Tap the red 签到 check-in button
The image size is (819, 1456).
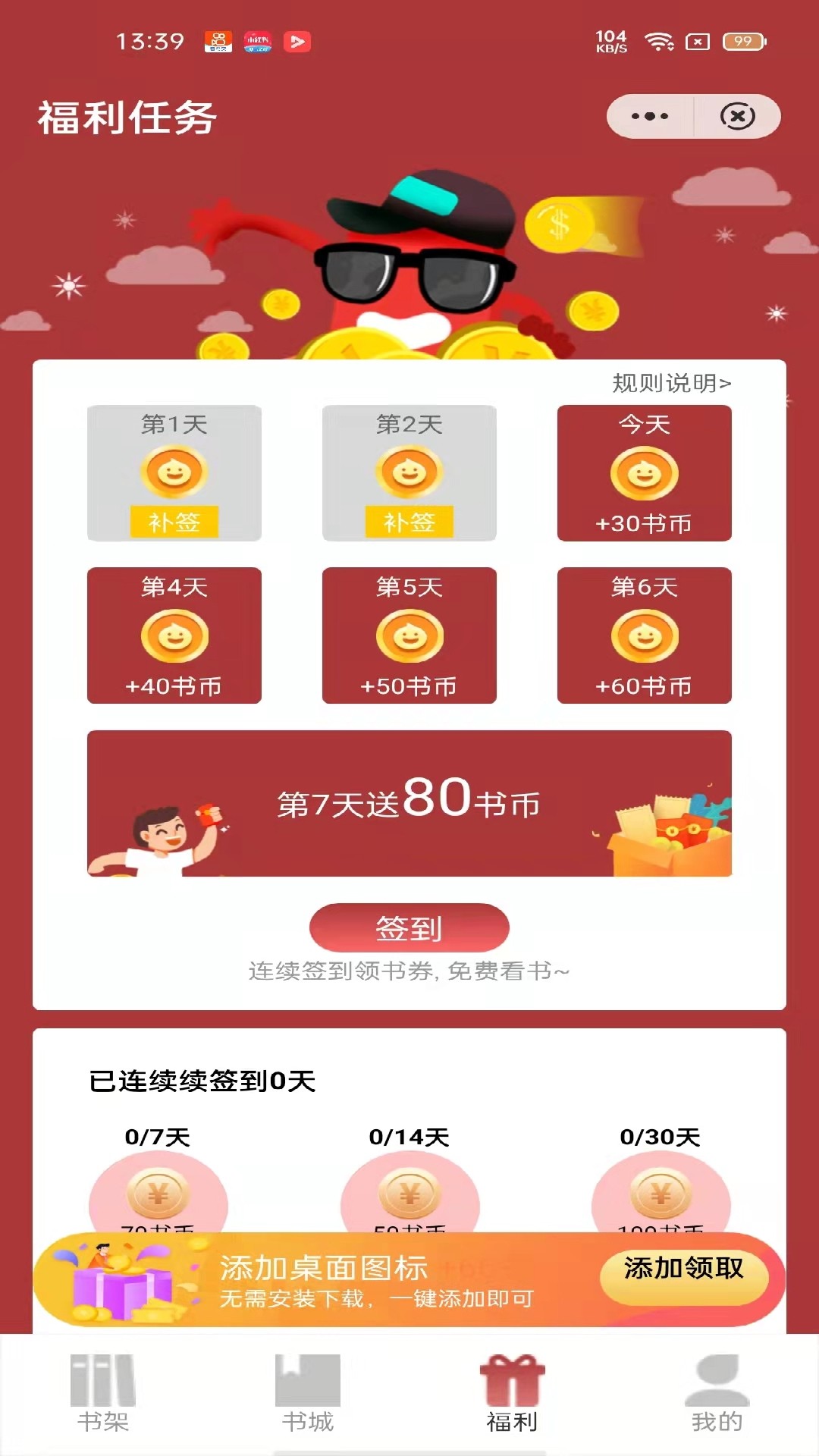pos(409,927)
